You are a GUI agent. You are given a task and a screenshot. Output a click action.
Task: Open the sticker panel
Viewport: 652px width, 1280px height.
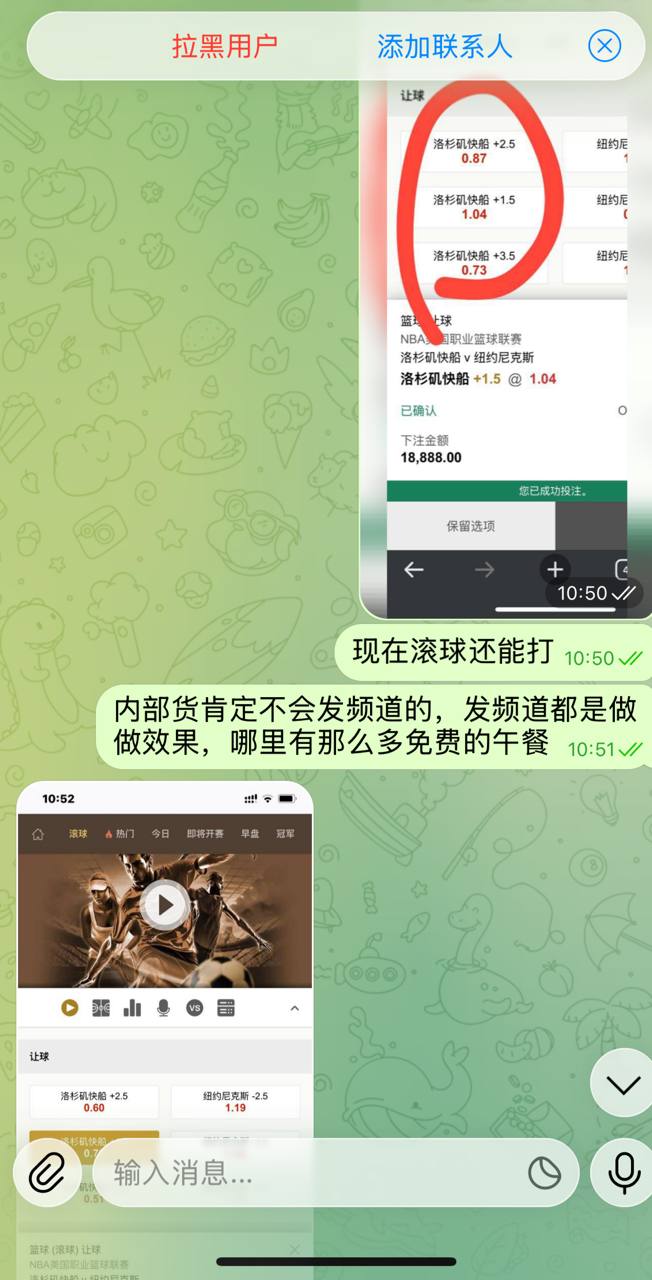pos(545,1173)
